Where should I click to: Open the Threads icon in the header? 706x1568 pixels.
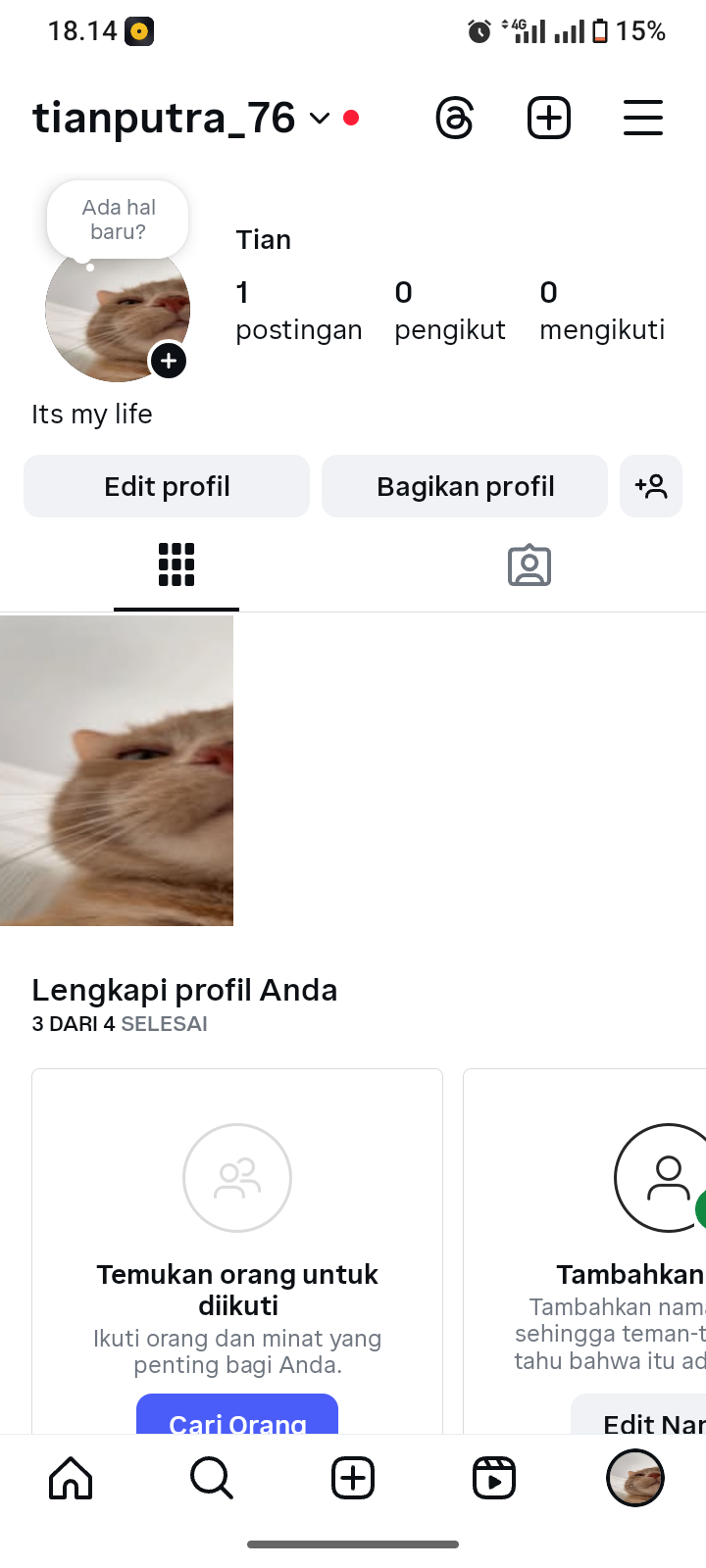click(x=454, y=119)
